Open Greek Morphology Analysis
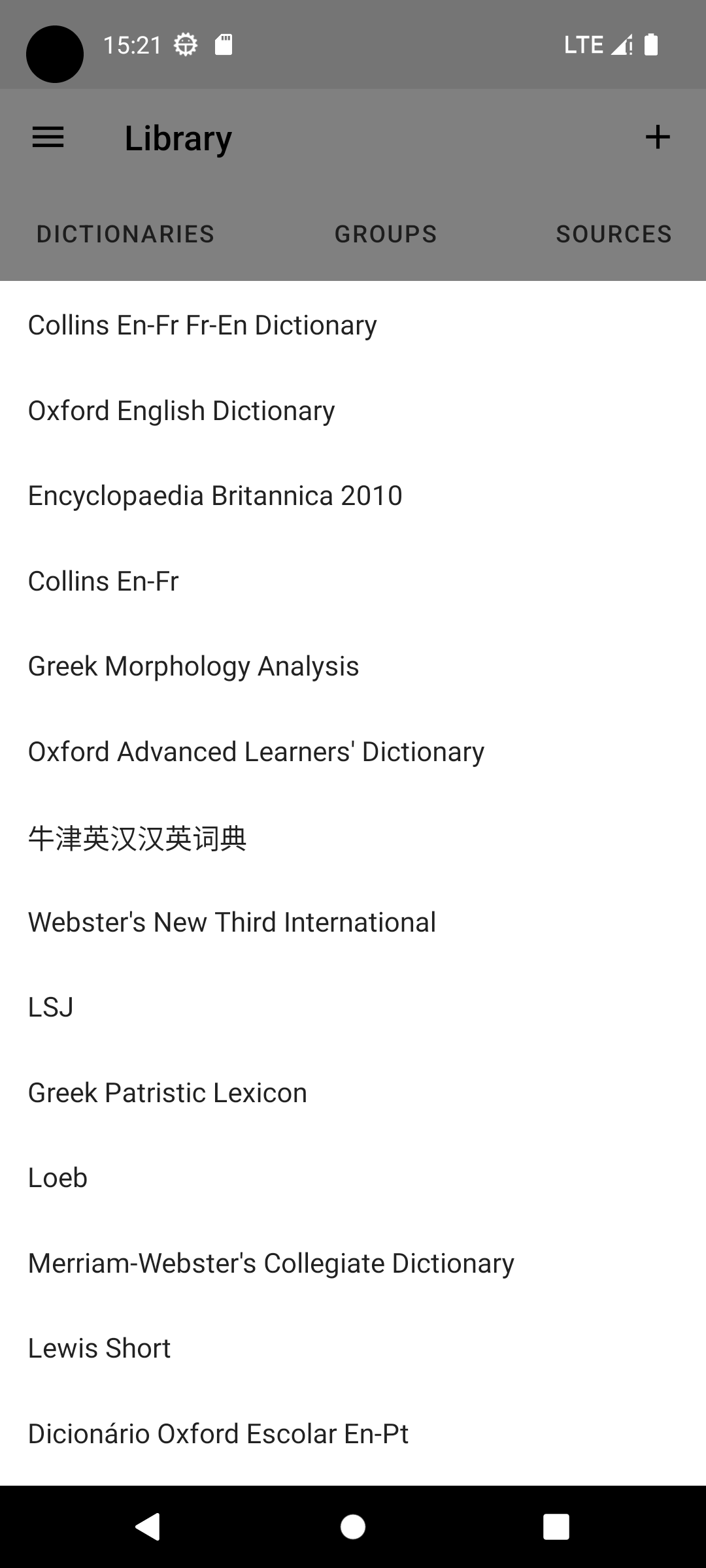The height and width of the screenshot is (1568, 706). coord(193,666)
